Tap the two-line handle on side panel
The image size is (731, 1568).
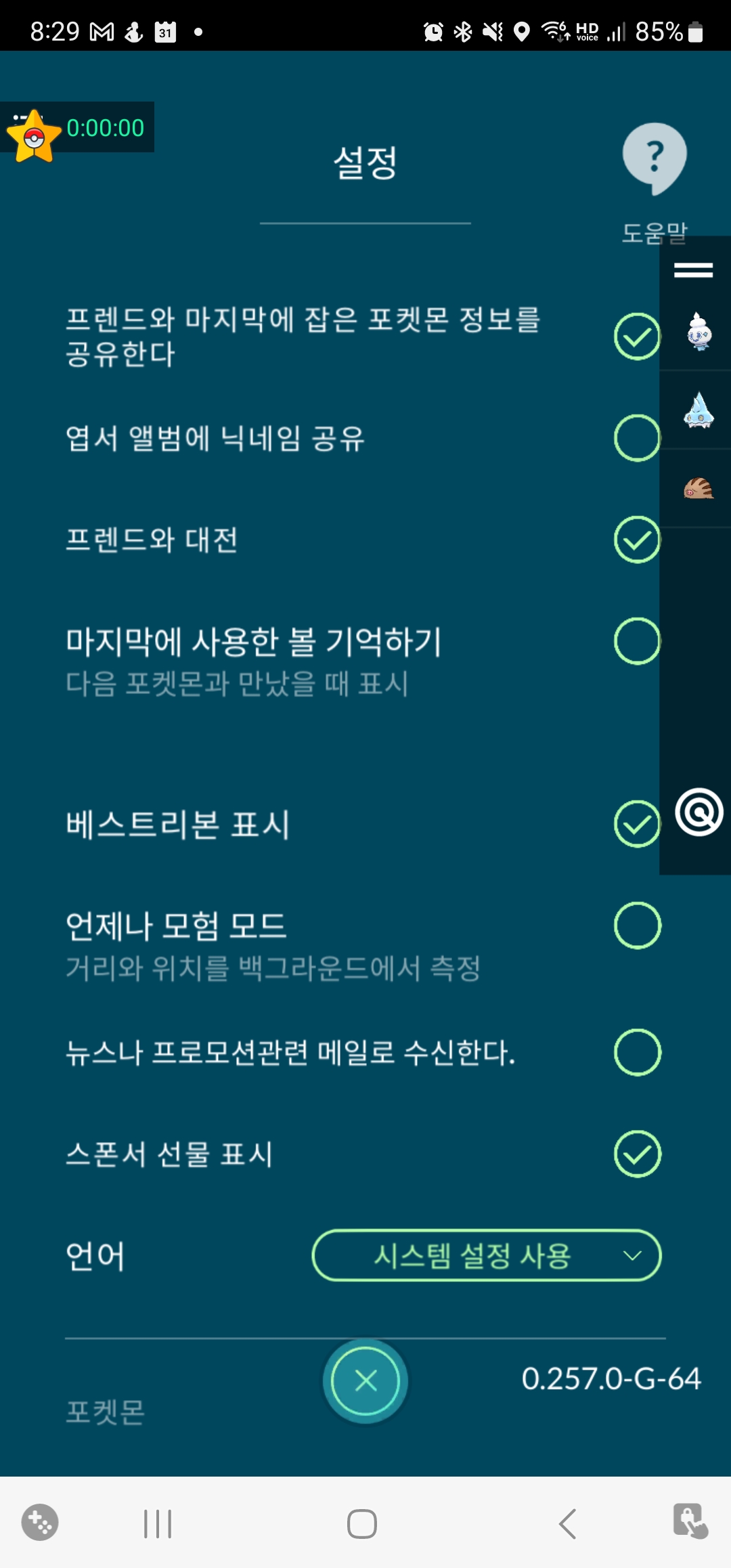(x=694, y=270)
